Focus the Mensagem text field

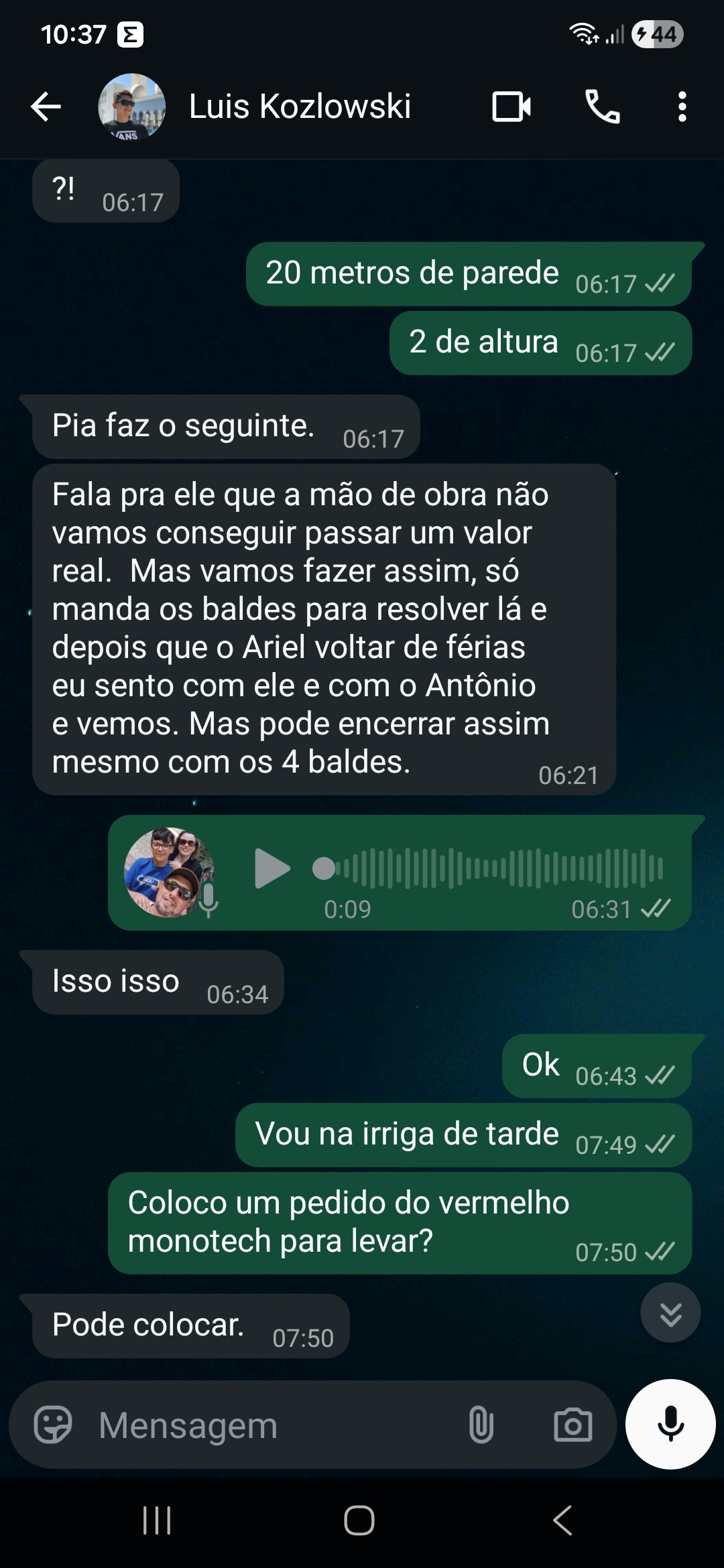click(x=268, y=1425)
